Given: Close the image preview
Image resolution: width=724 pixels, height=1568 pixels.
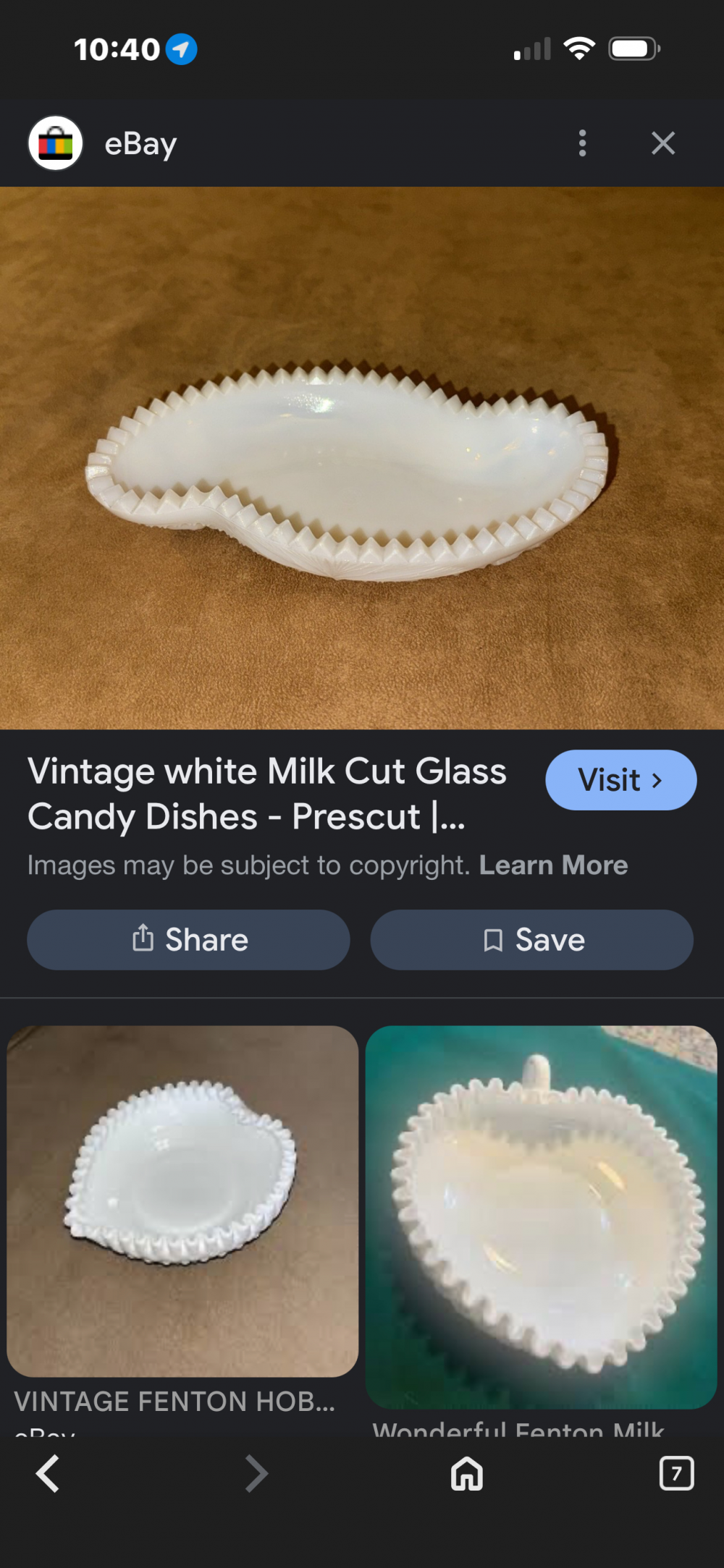Looking at the screenshot, I should [662, 143].
